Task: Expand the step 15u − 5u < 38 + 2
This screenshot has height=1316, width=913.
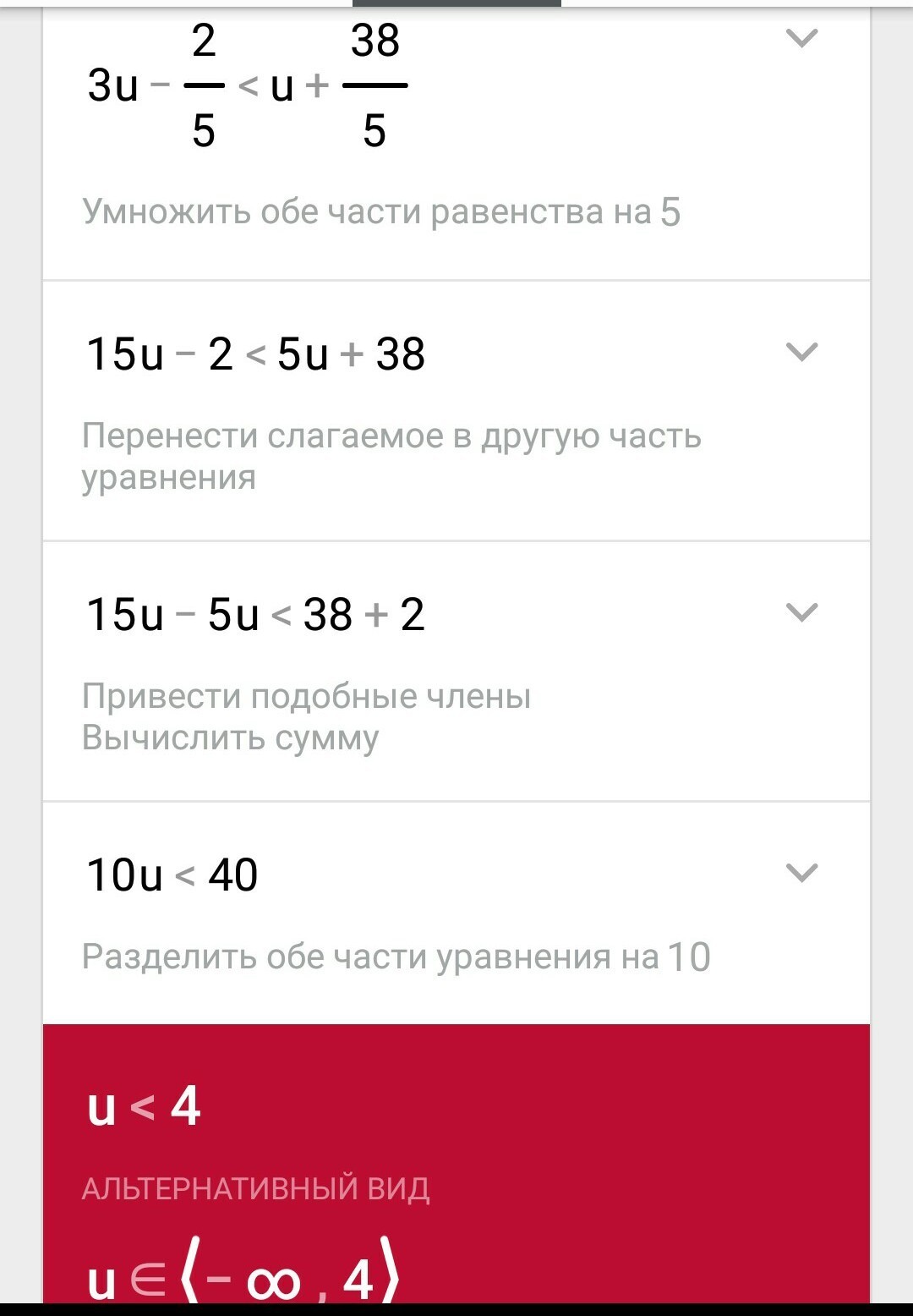Action: click(x=801, y=612)
